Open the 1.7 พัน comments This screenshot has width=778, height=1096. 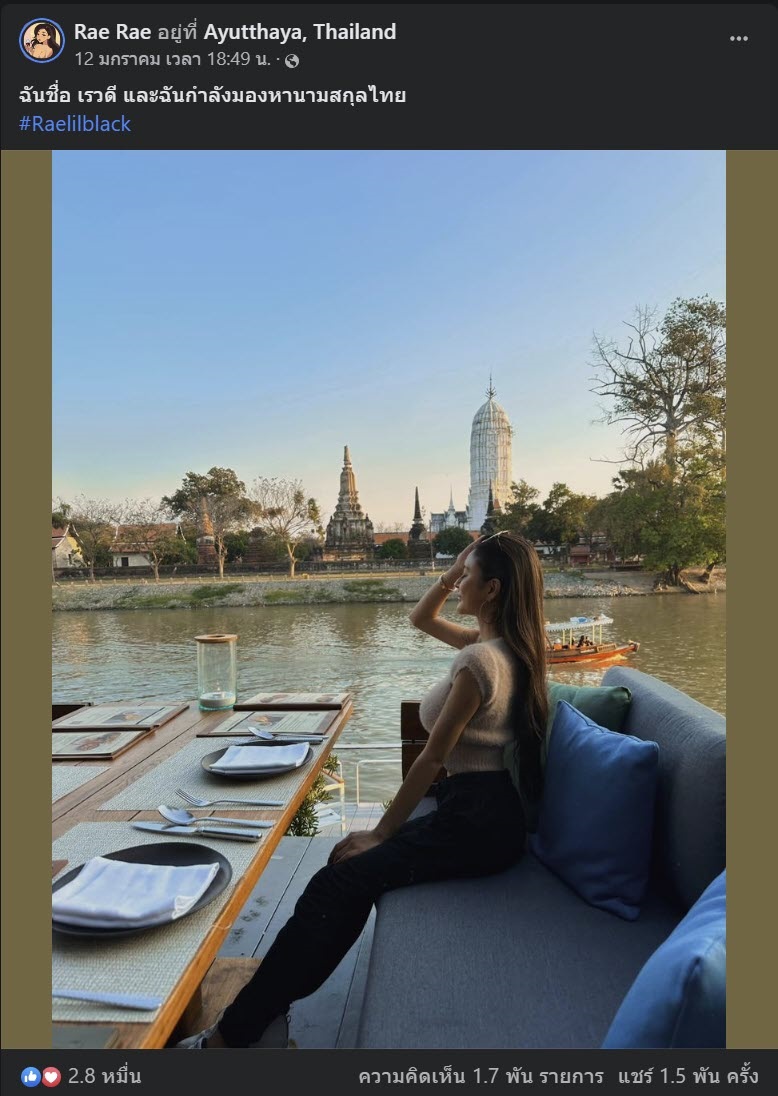pyautogui.click(x=480, y=1076)
